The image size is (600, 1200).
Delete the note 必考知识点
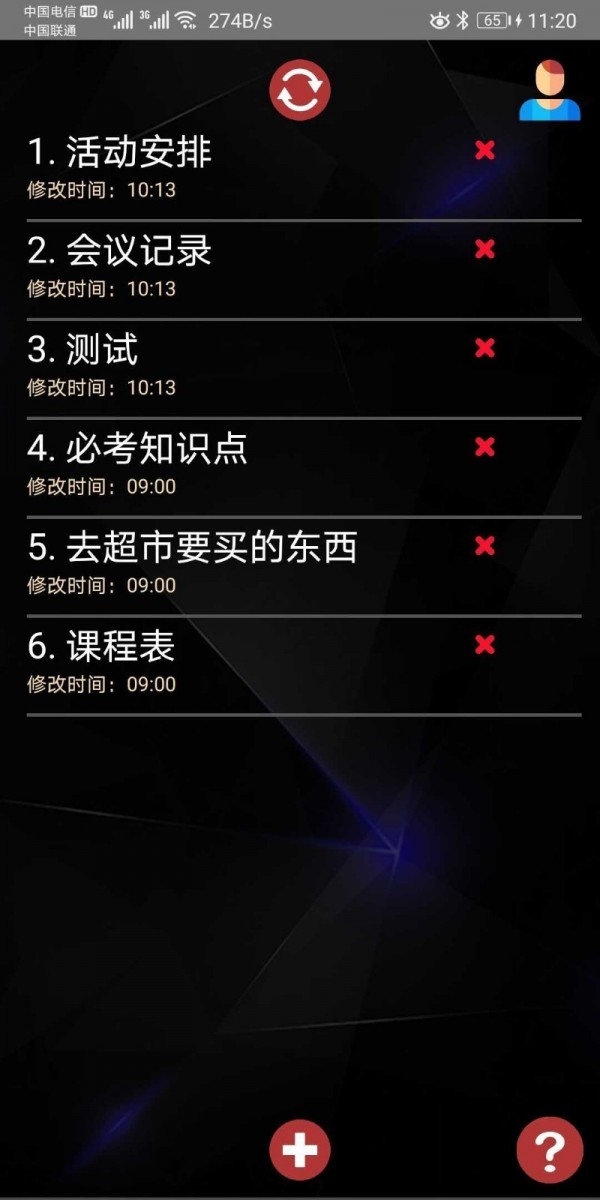point(485,447)
